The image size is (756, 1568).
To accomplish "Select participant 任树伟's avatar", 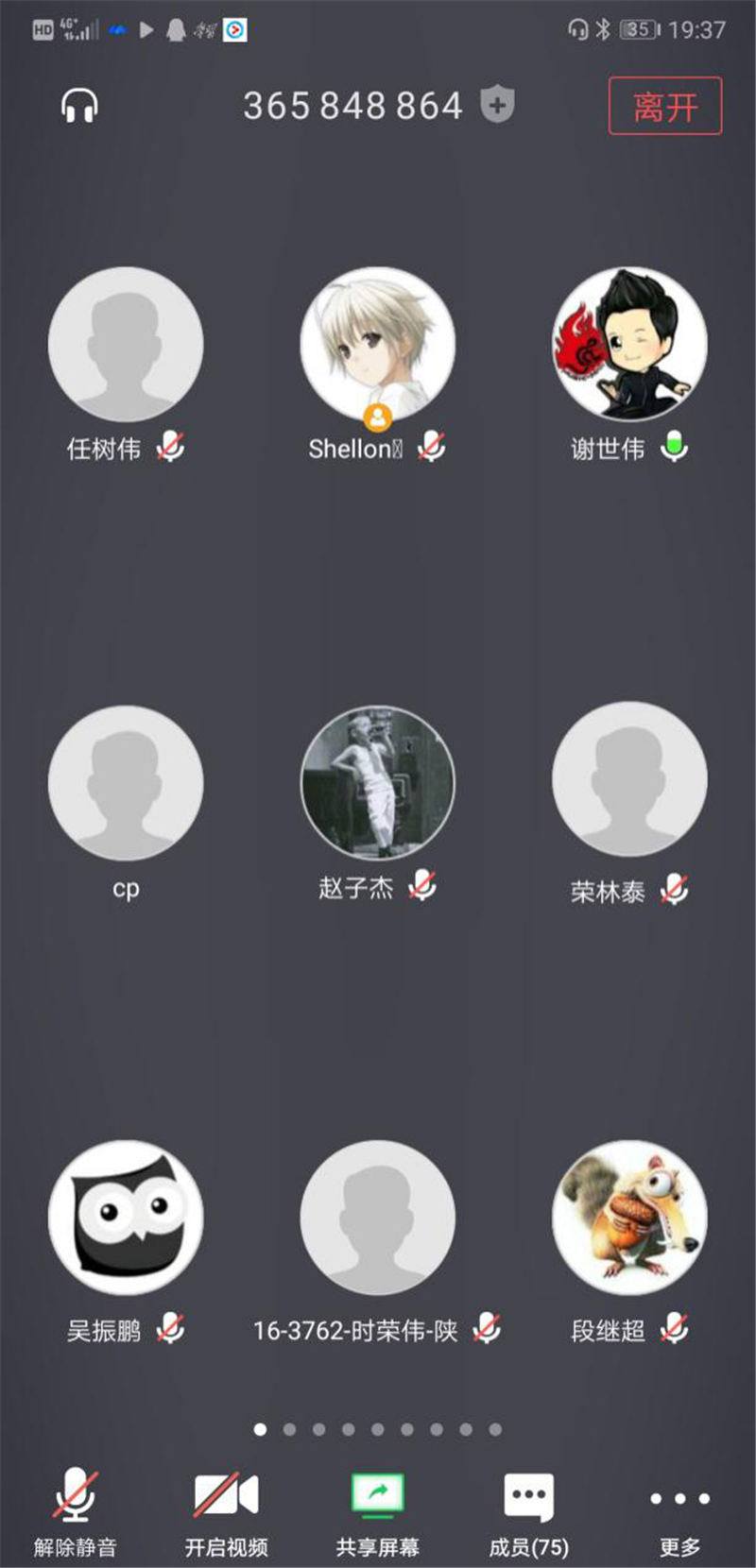I will click(126, 345).
